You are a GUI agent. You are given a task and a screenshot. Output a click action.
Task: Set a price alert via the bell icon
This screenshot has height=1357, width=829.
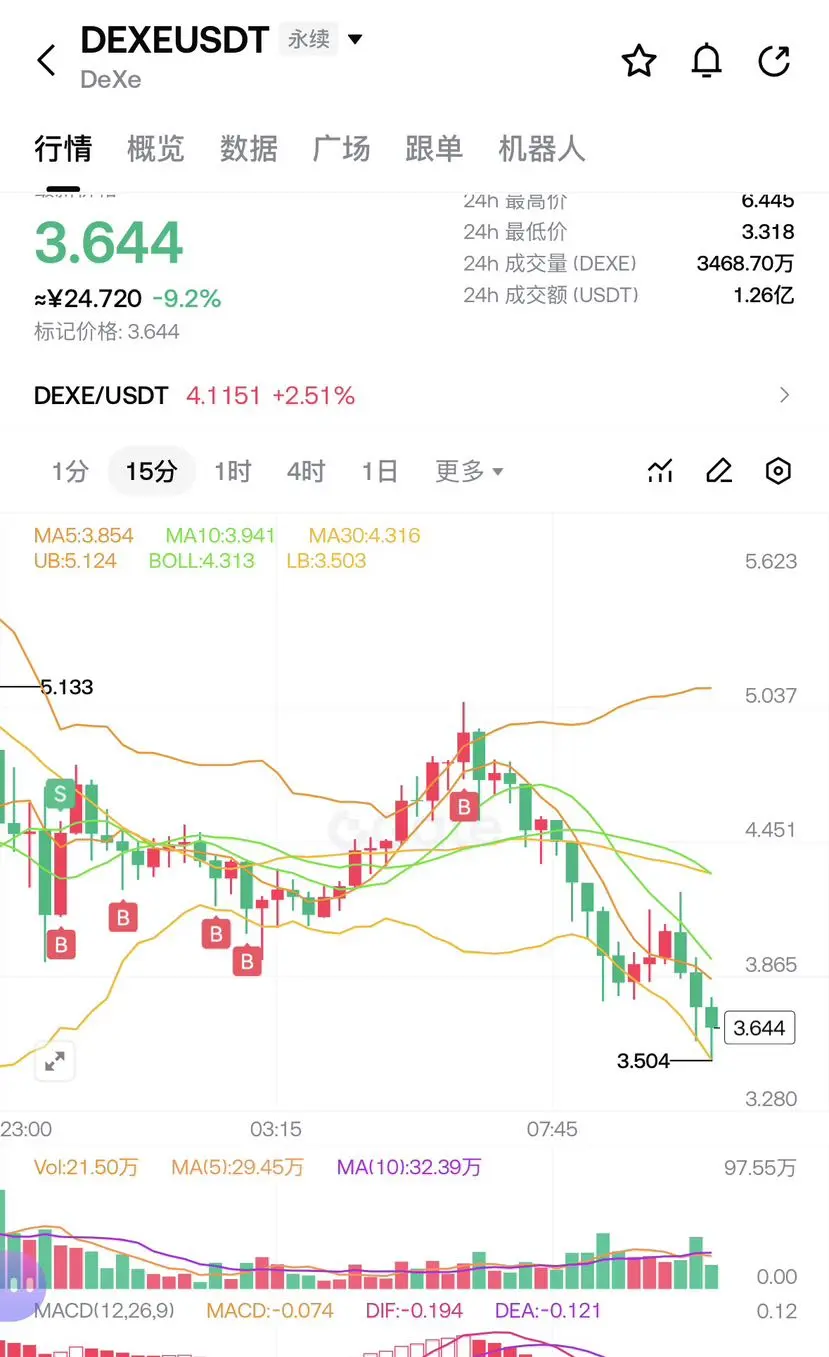(707, 61)
